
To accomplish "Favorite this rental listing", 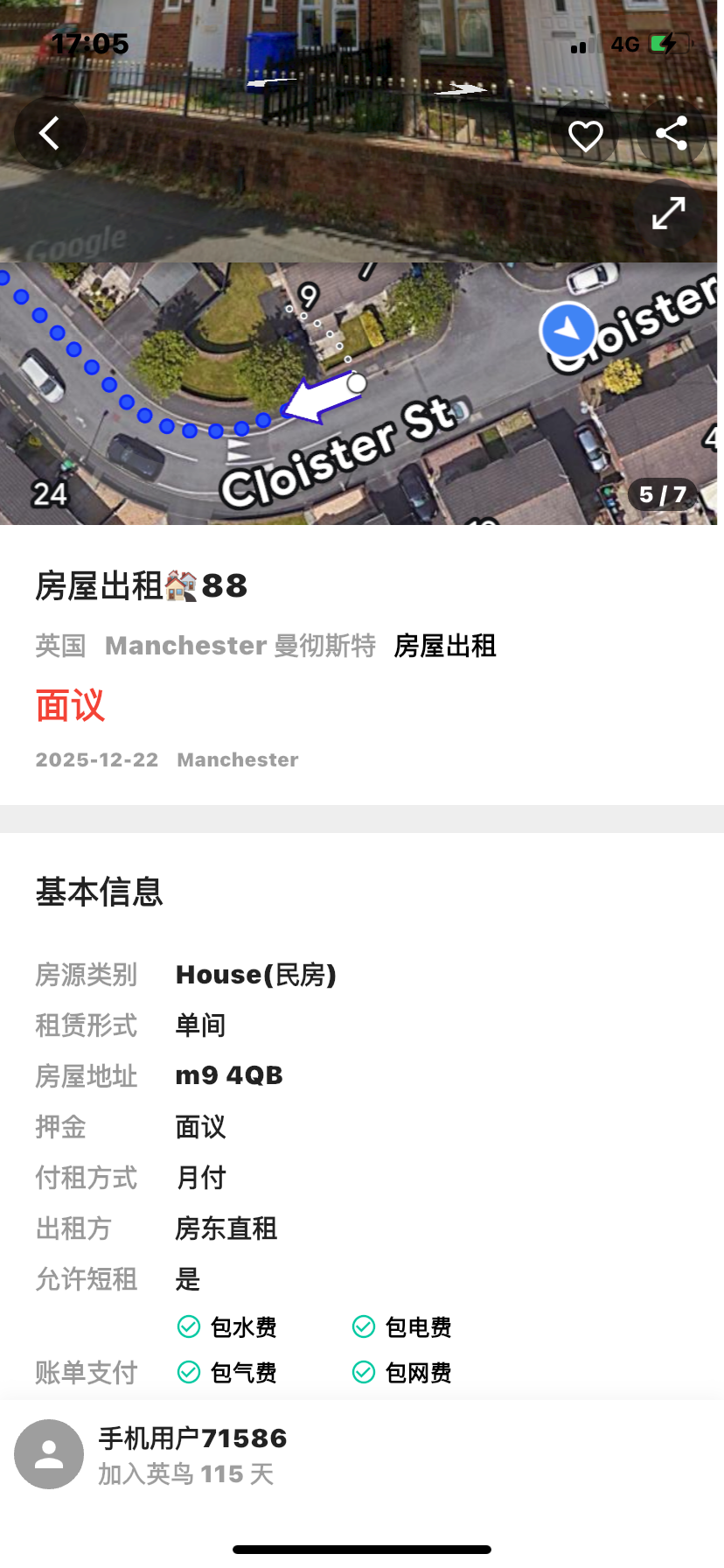I will 585,136.
